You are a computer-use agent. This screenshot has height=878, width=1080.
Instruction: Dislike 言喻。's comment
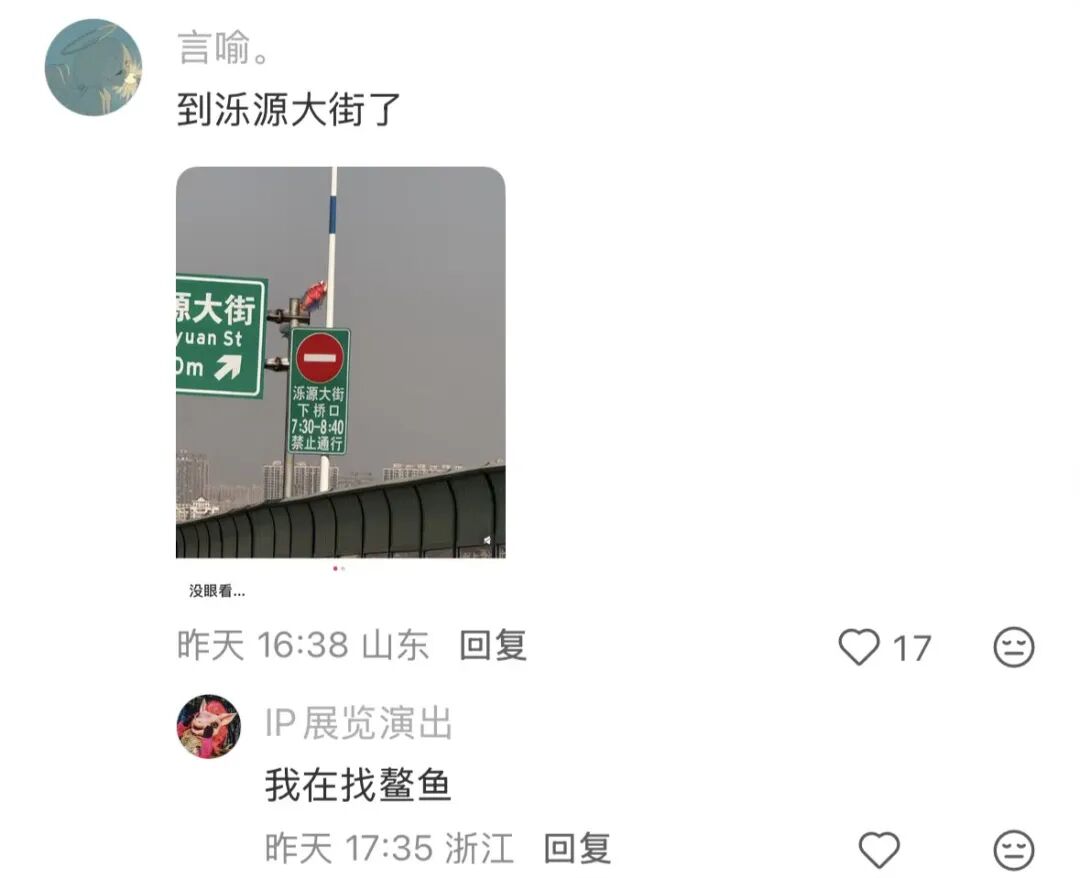click(1013, 648)
